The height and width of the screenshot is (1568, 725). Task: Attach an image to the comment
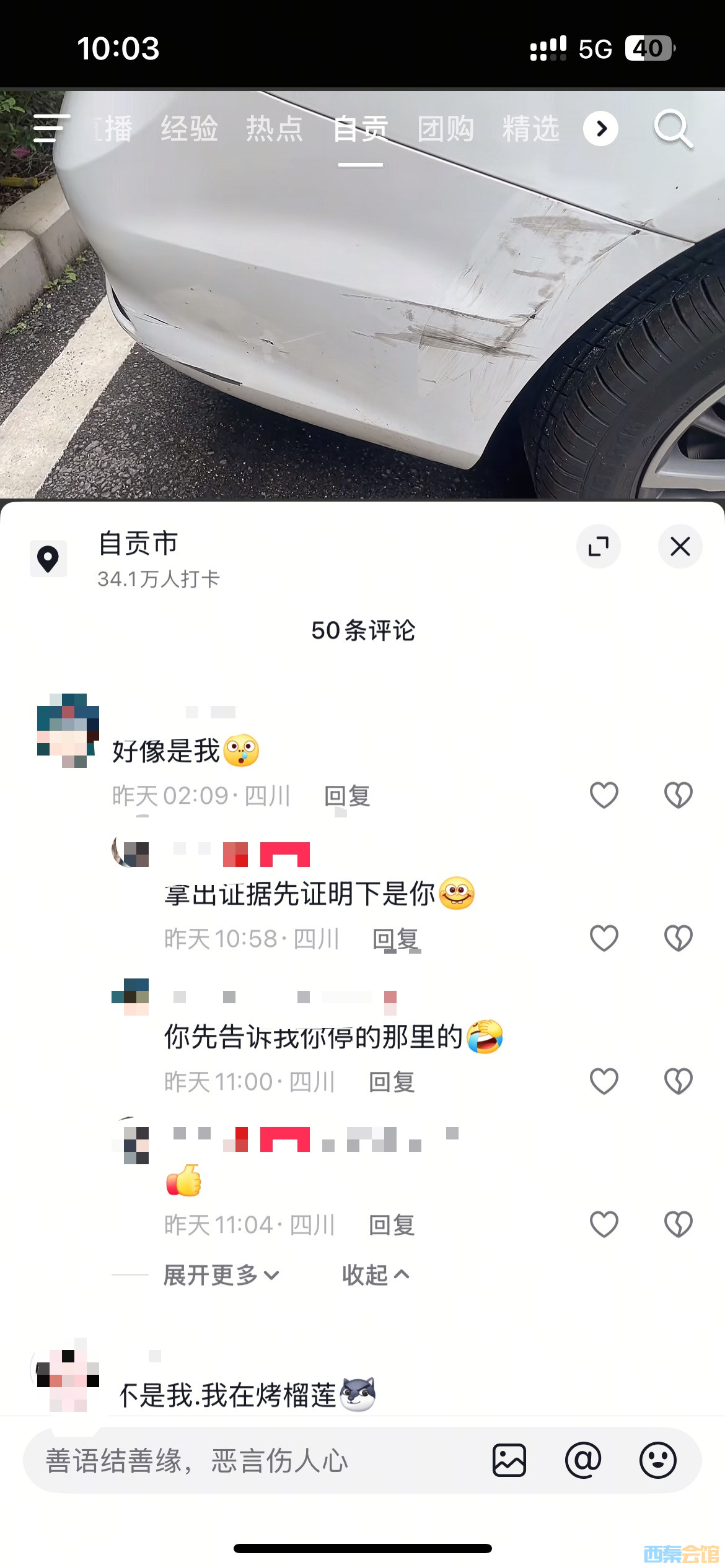(x=509, y=1460)
